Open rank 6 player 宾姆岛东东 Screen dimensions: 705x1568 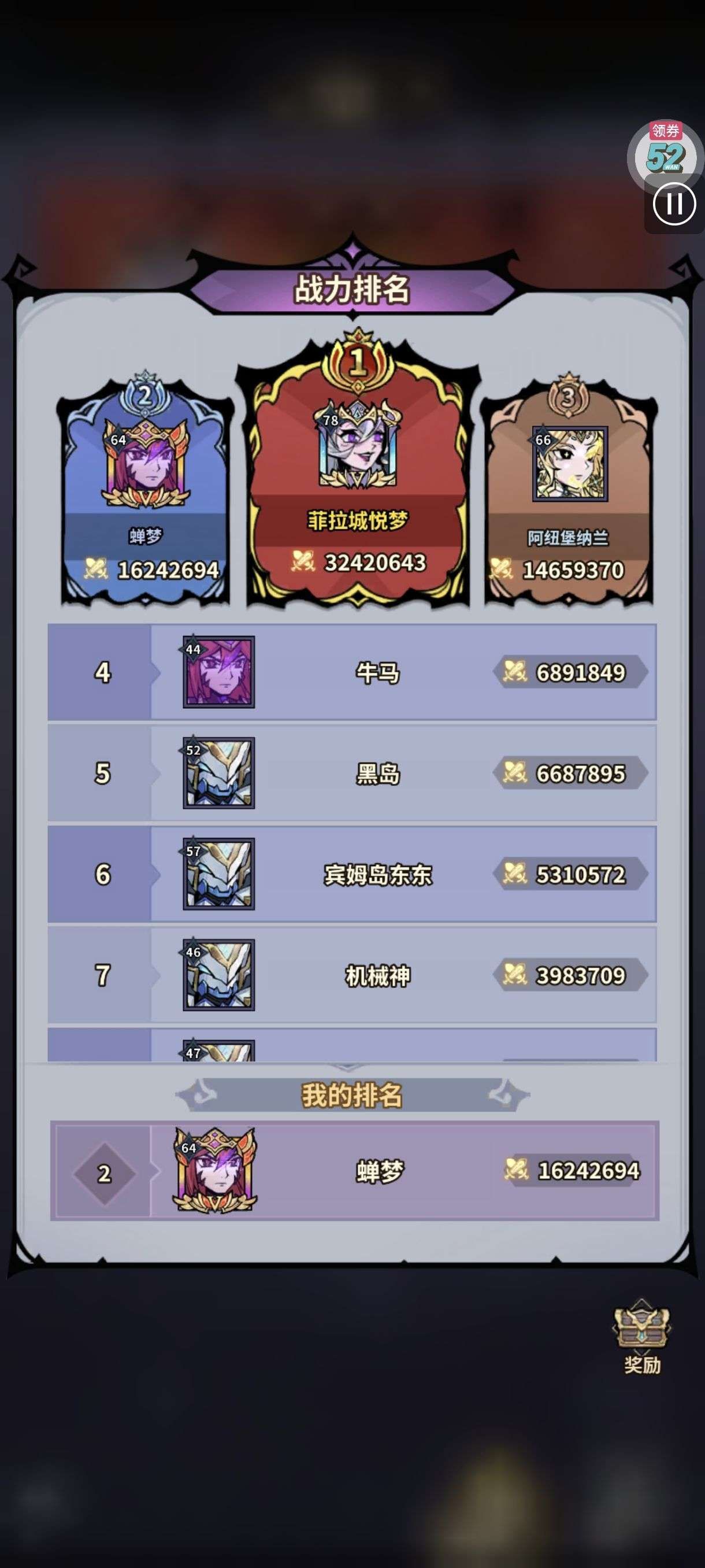tap(352, 874)
